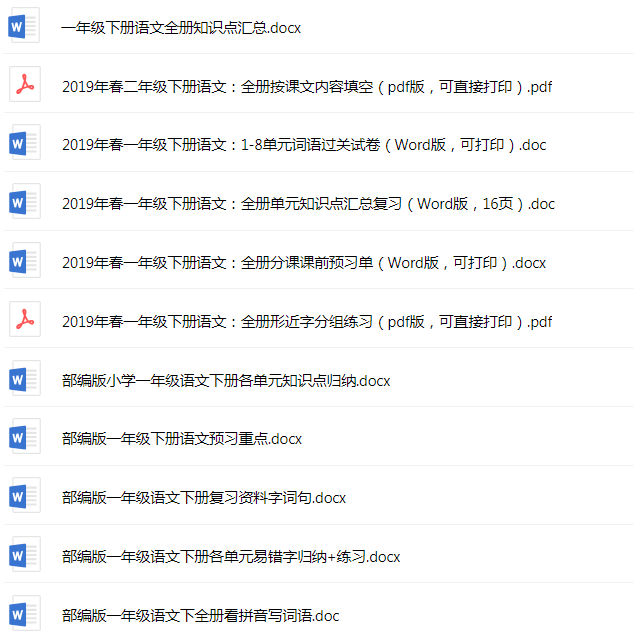Open 部编版一年级下册语文预习重点.docx
Viewport: 640px width, 637px height.
181,439
